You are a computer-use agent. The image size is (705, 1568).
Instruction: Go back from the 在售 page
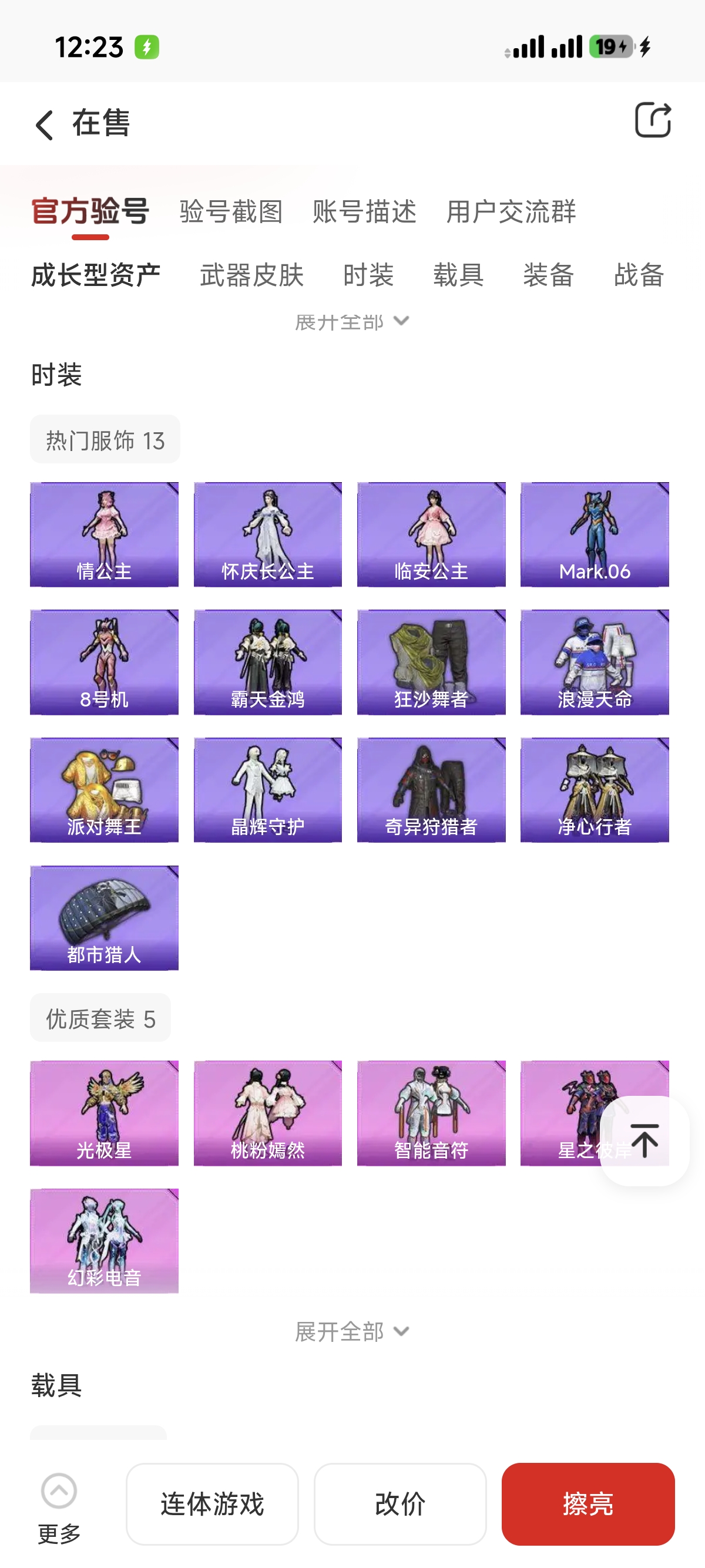45,125
